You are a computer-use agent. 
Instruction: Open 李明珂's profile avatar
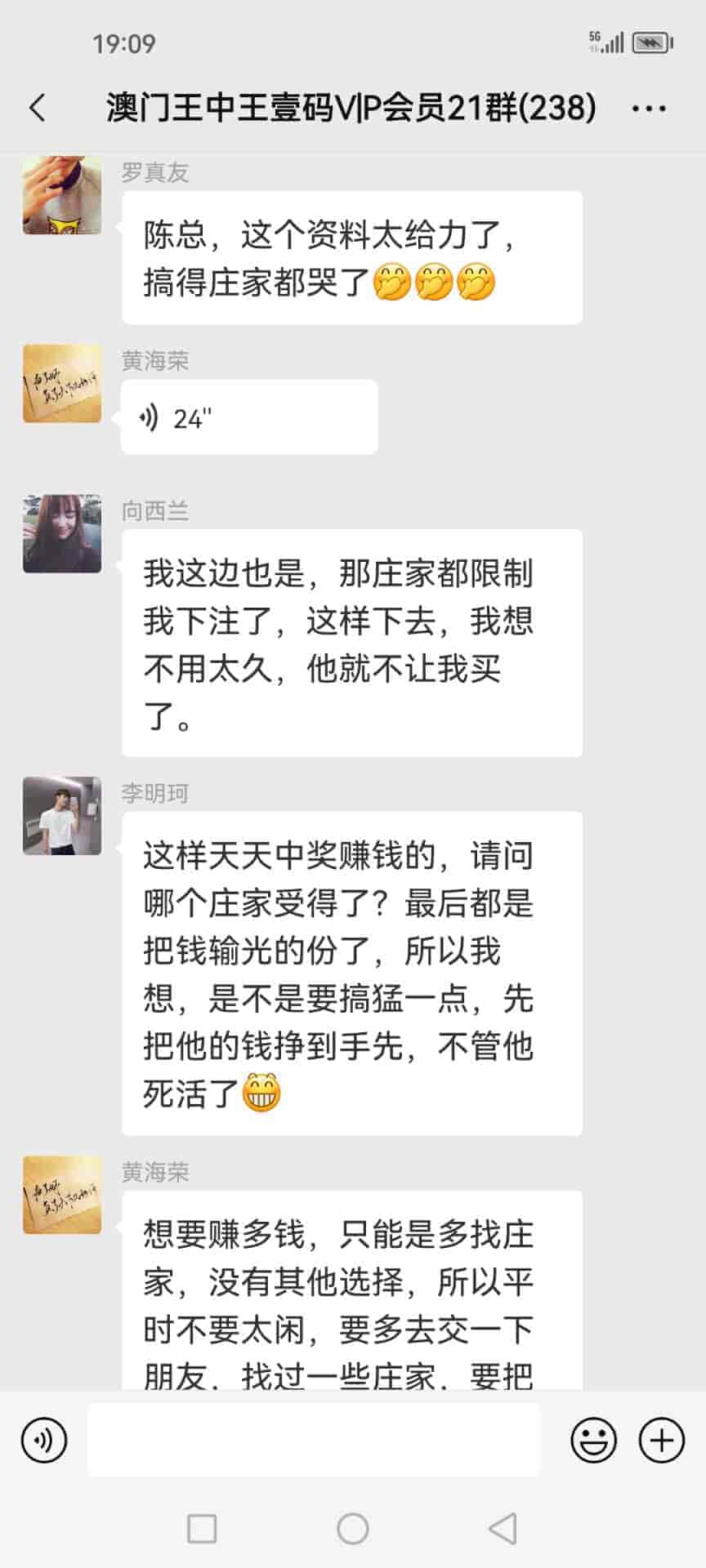[x=62, y=816]
